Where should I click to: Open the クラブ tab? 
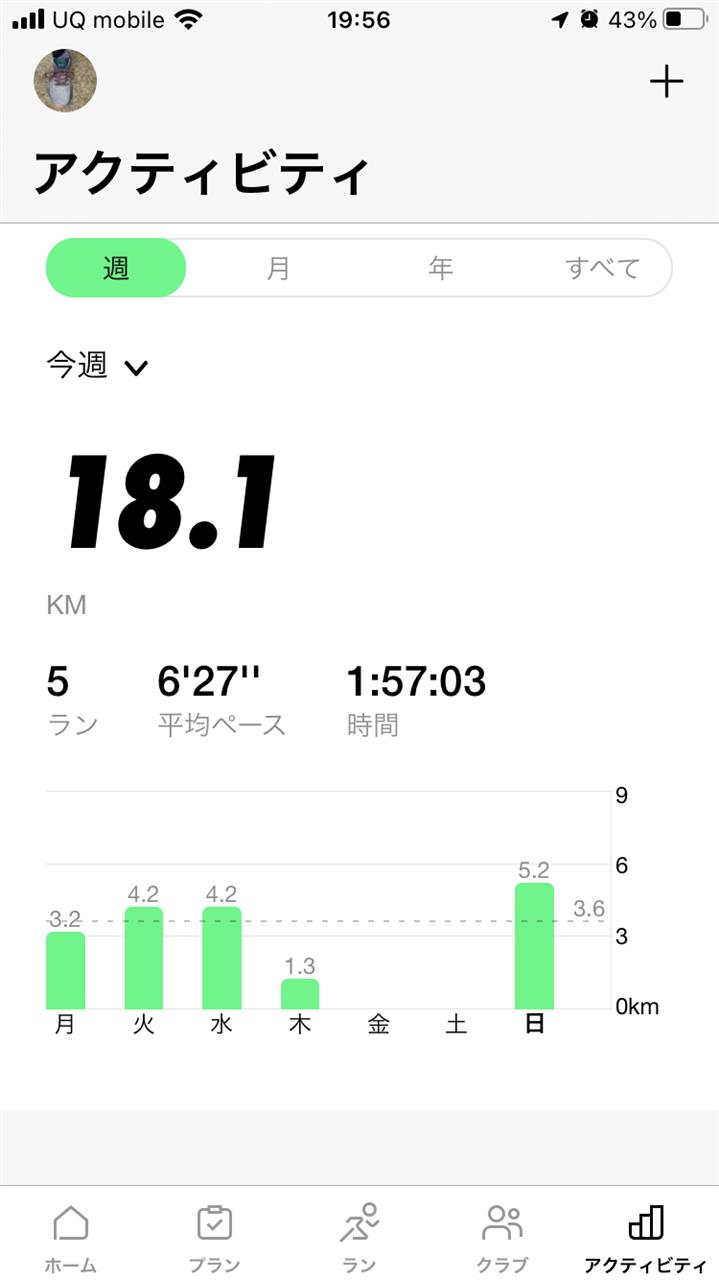pyautogui.click(x=502, y=1238)
